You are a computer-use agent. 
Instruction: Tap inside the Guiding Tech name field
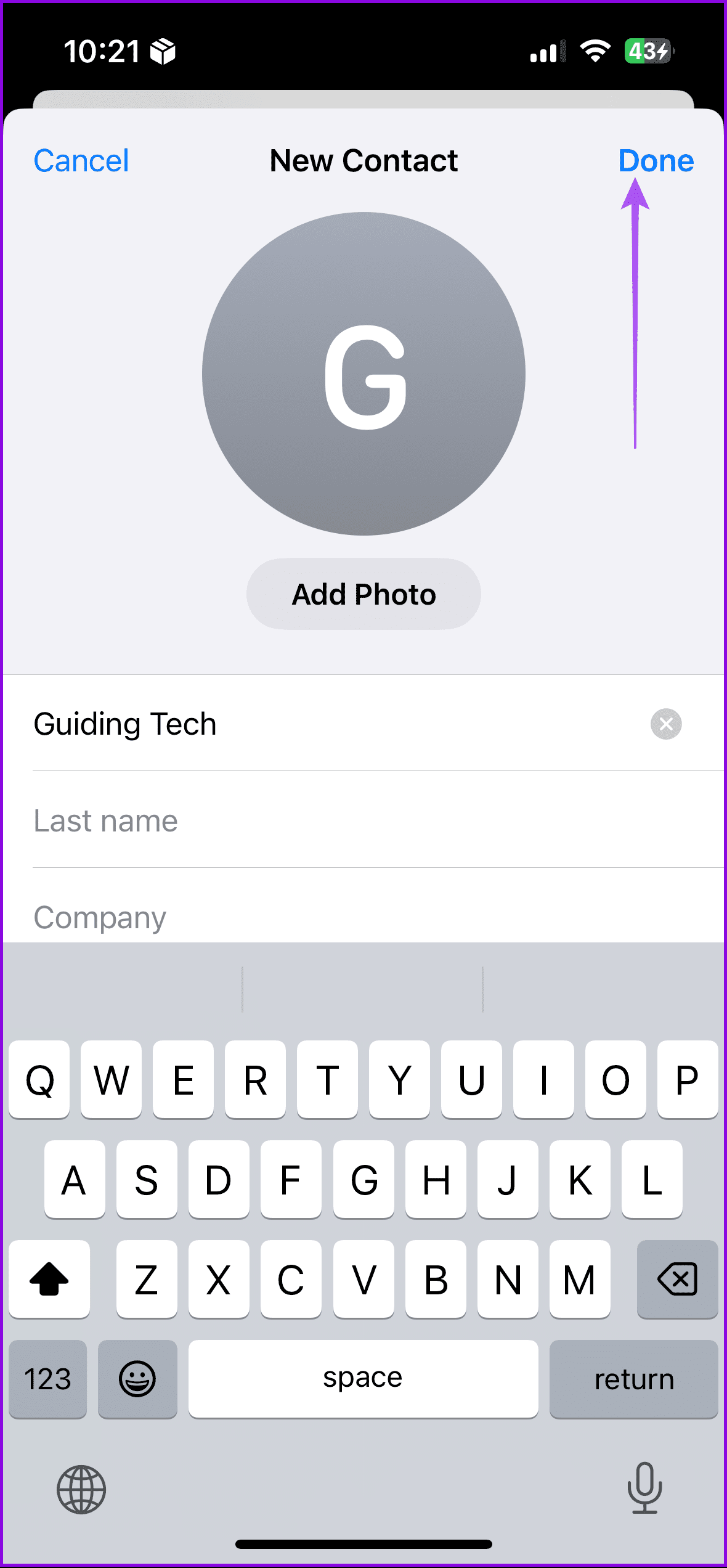pyautogui.click(x=246, y=724)
